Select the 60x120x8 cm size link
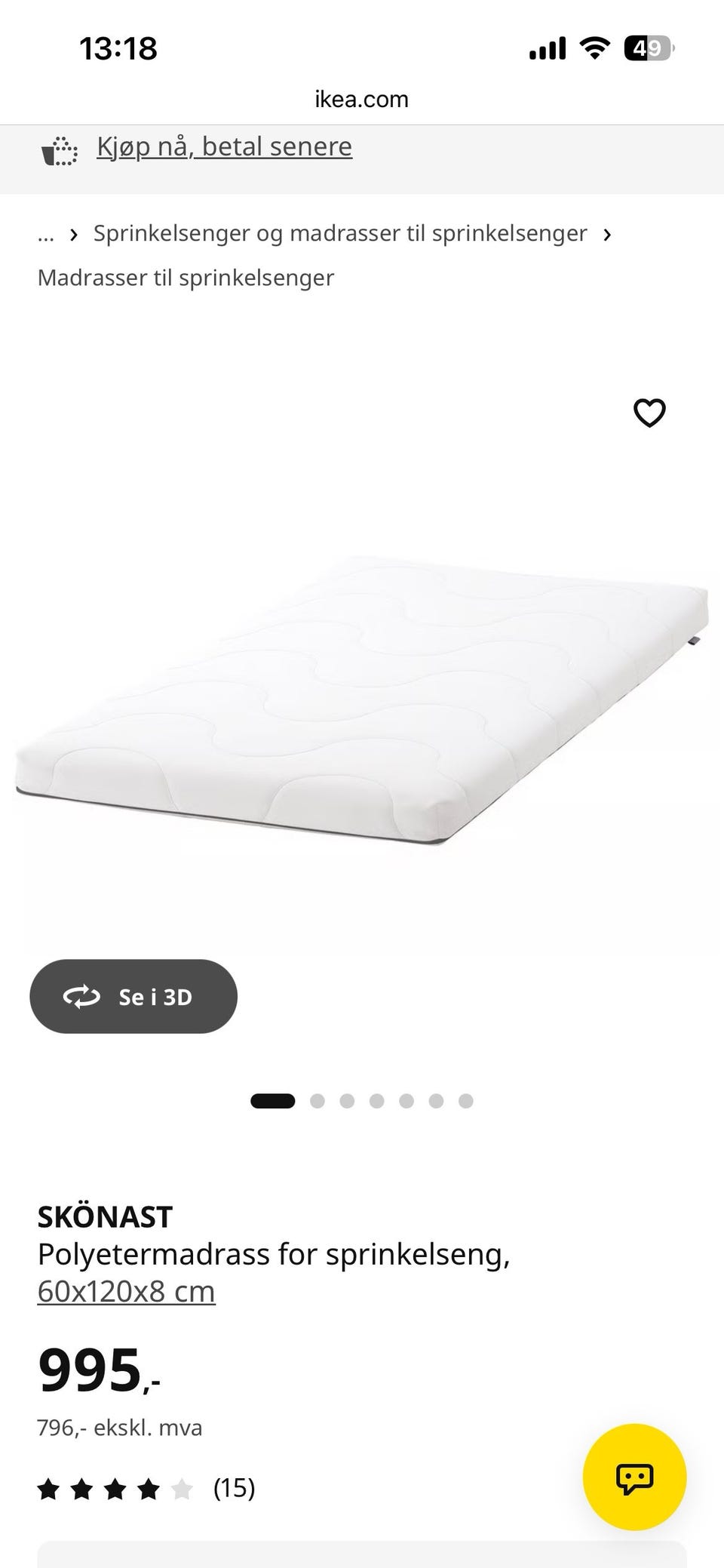This screenshot has height=1568, width=724. click(127, 1291)
